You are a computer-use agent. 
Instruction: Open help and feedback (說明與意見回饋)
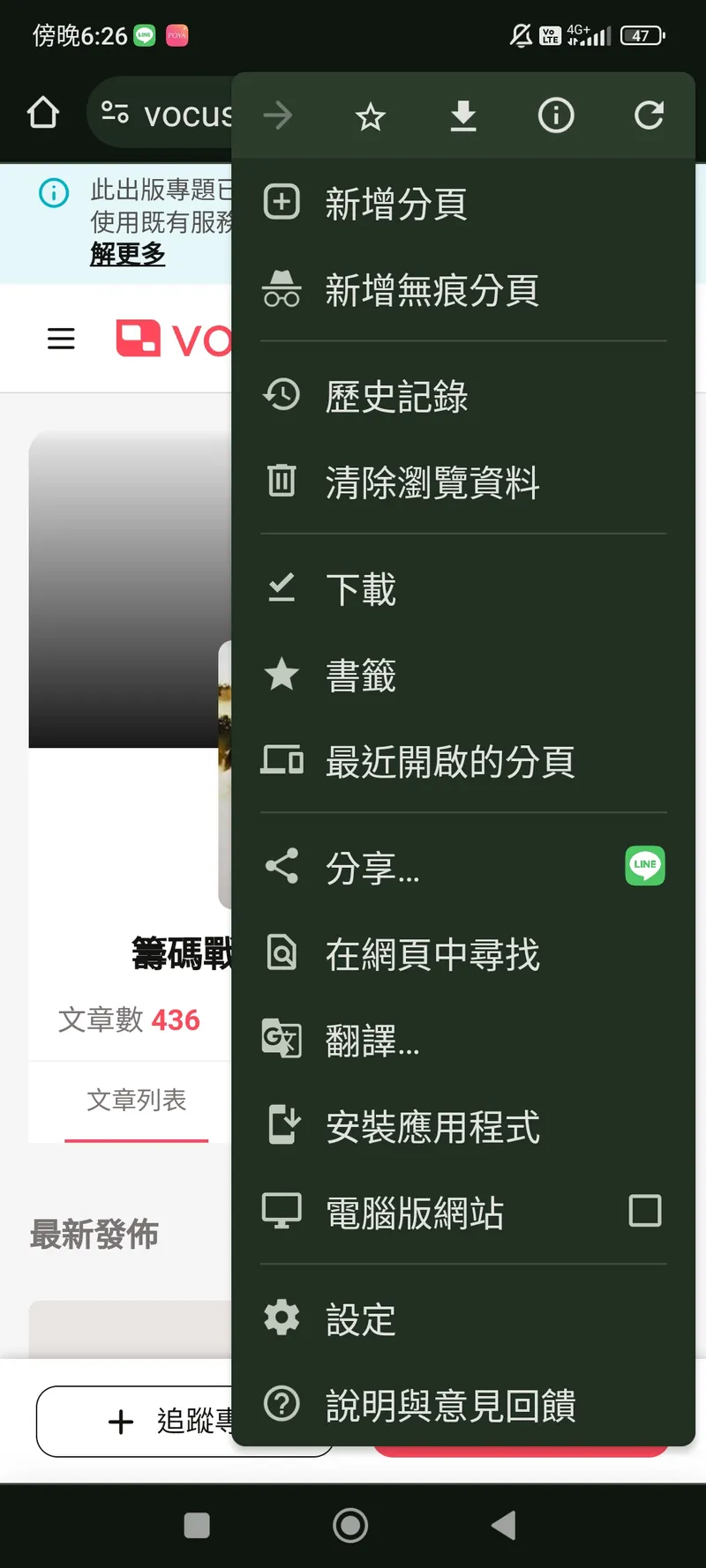click(x=450, y=1405)
